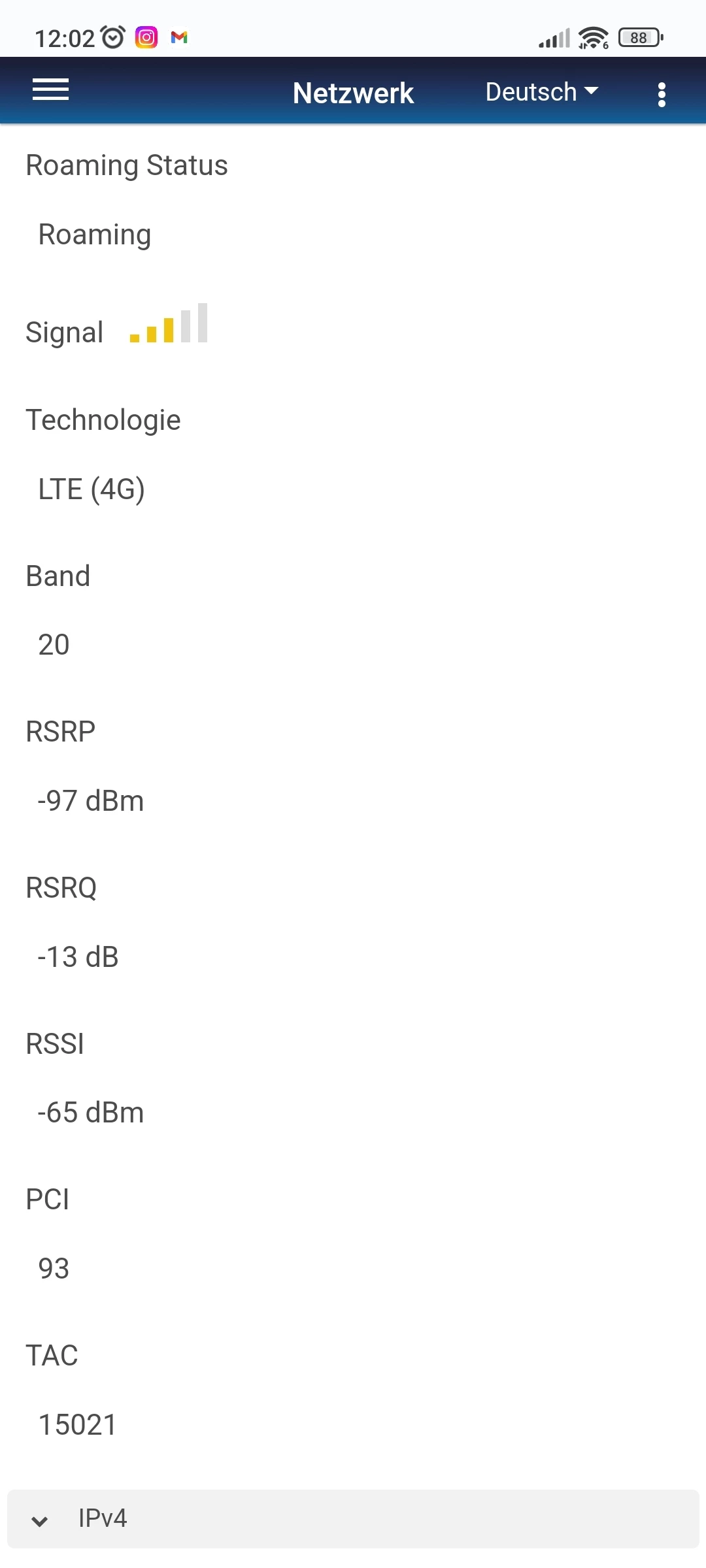Image resolution: width=706 pixels, height=1568 pixels.
Task: Expand the IPv4 section
Action: pos(353,1518)
